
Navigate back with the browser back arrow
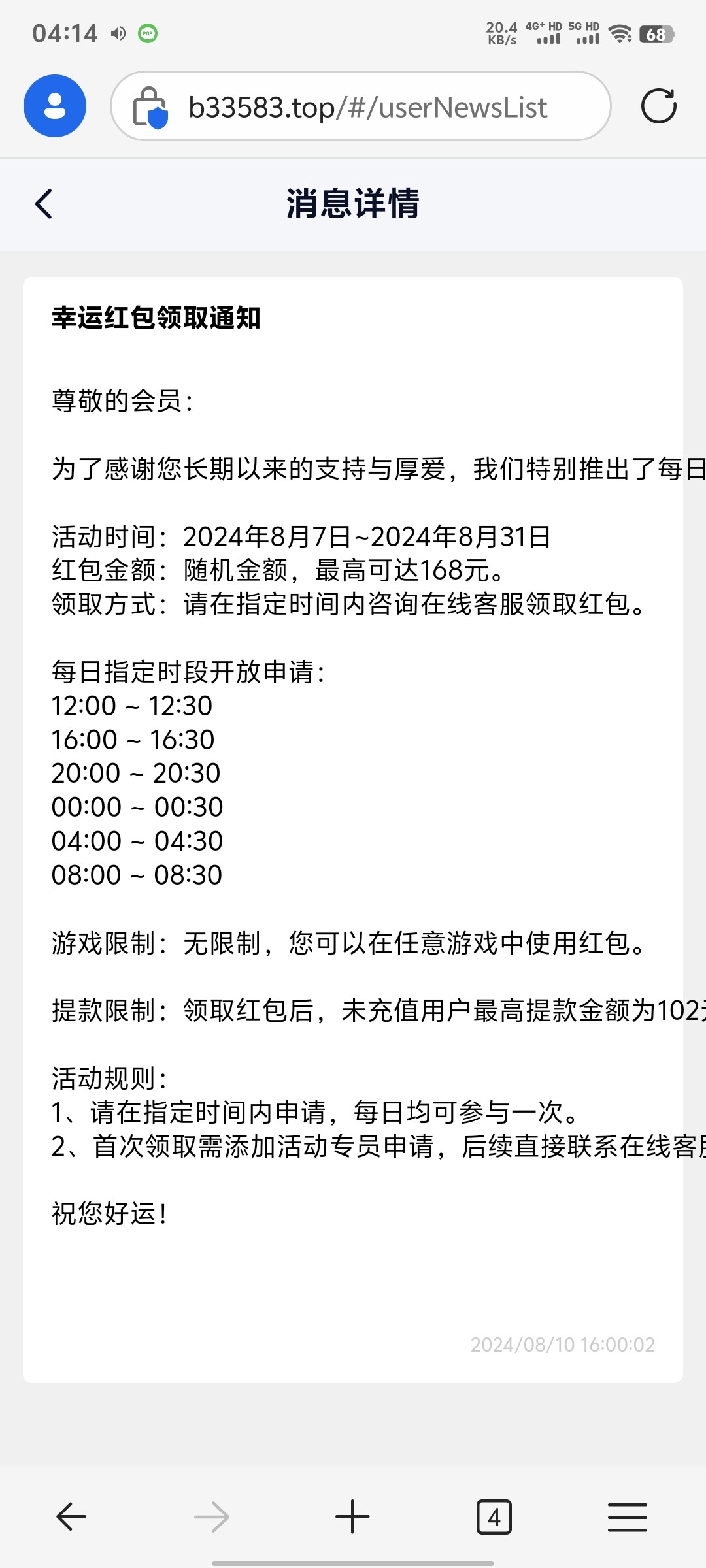71,1516
